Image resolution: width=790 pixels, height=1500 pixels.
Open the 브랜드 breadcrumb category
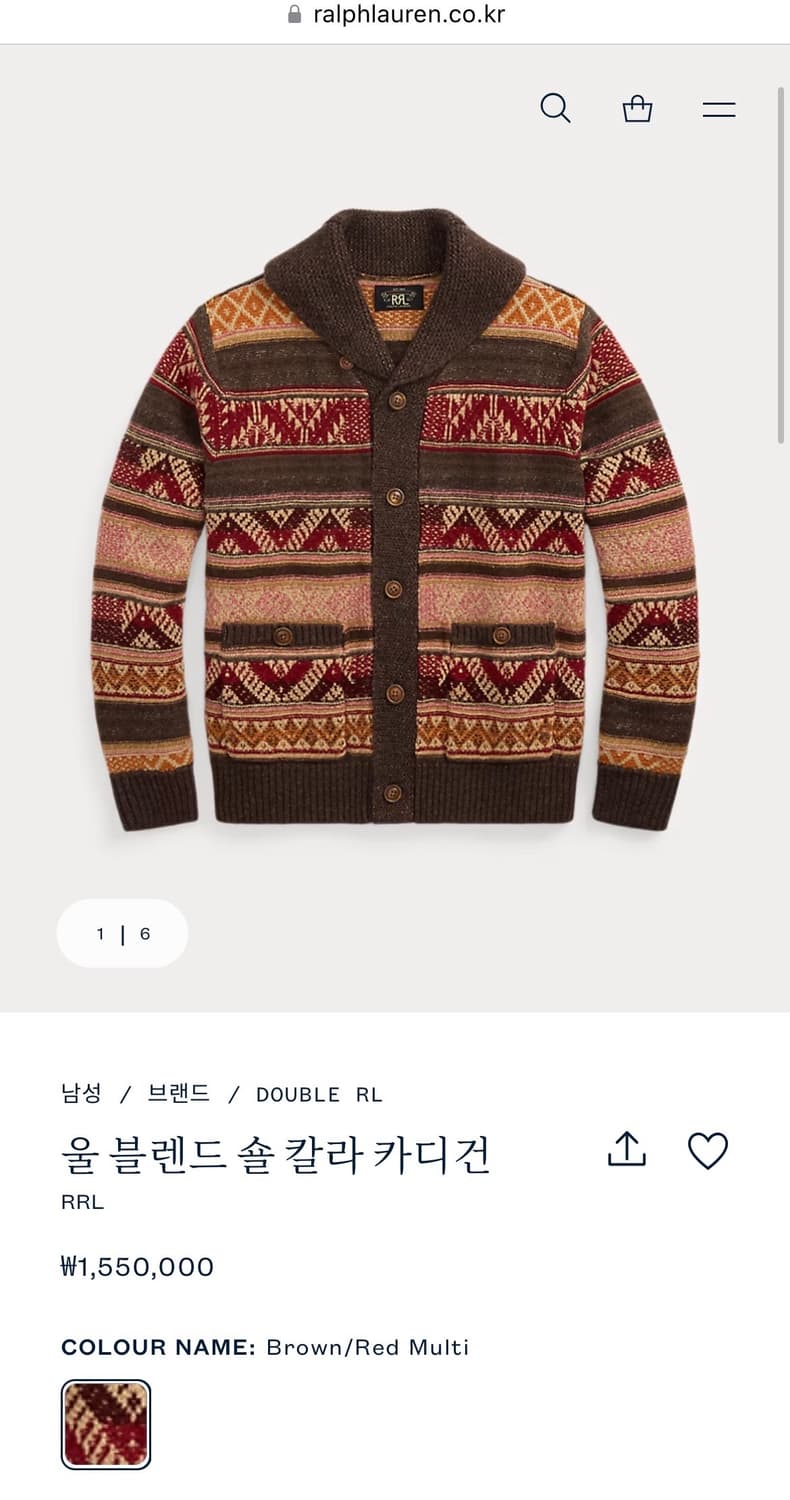(176, 1094)
